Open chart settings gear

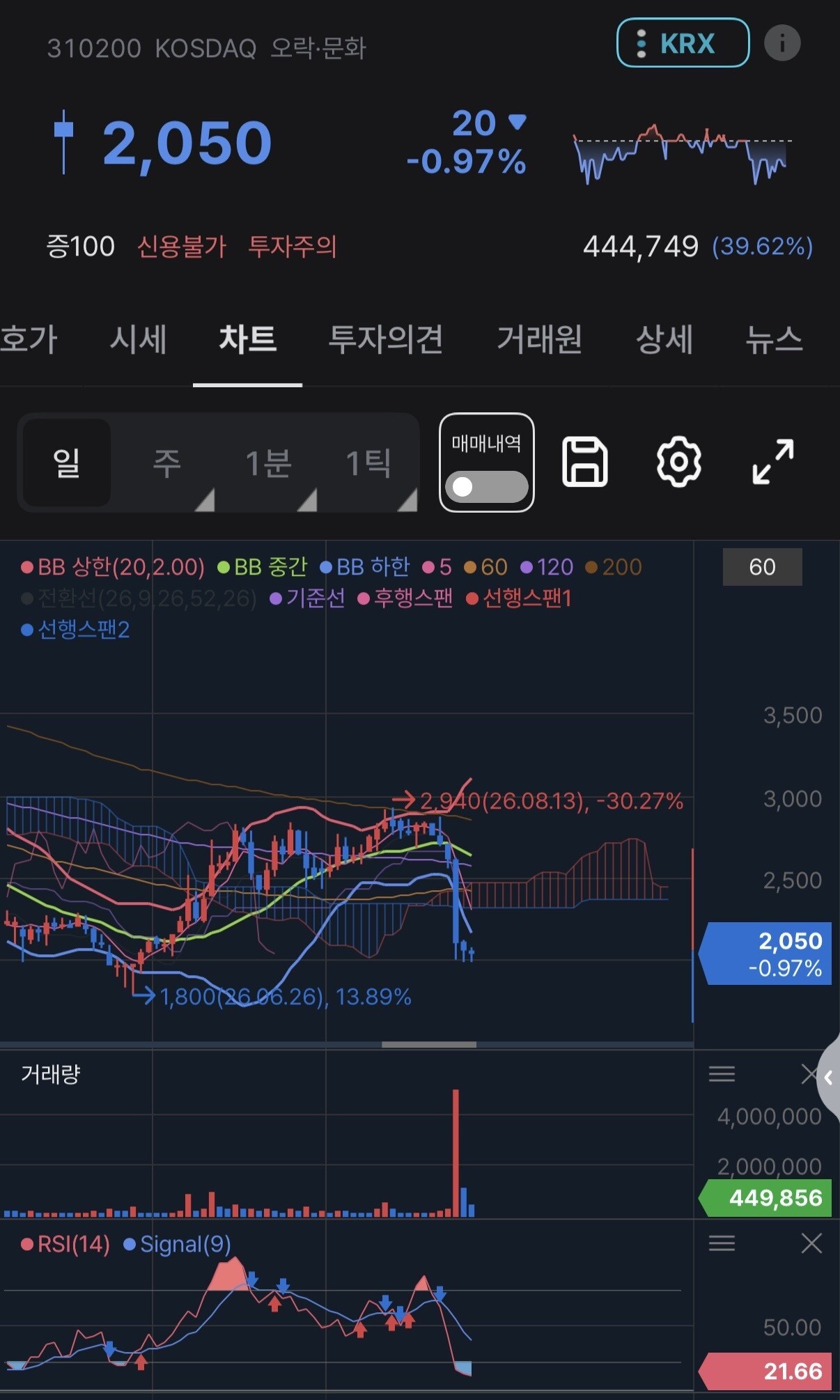pos(679,462)
